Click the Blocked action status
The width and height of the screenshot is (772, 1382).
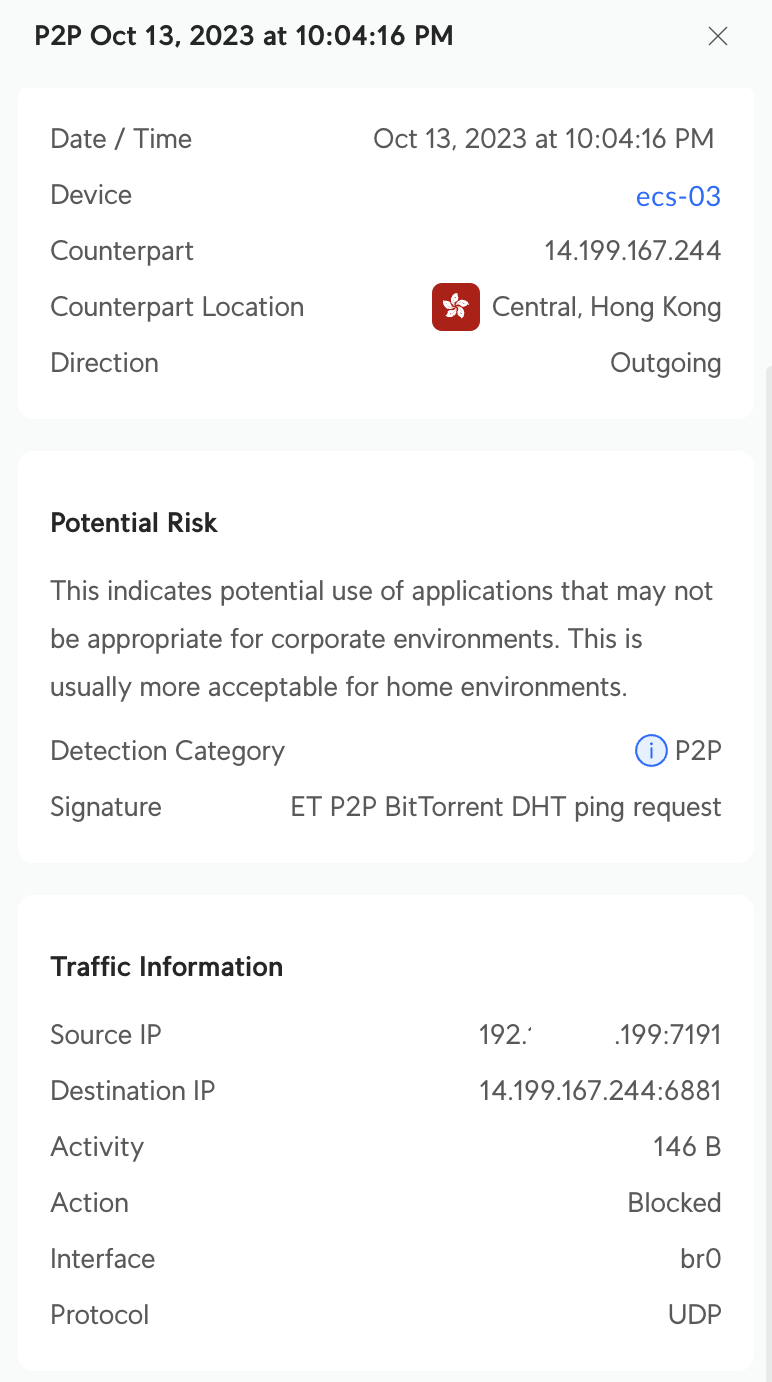674,1202
